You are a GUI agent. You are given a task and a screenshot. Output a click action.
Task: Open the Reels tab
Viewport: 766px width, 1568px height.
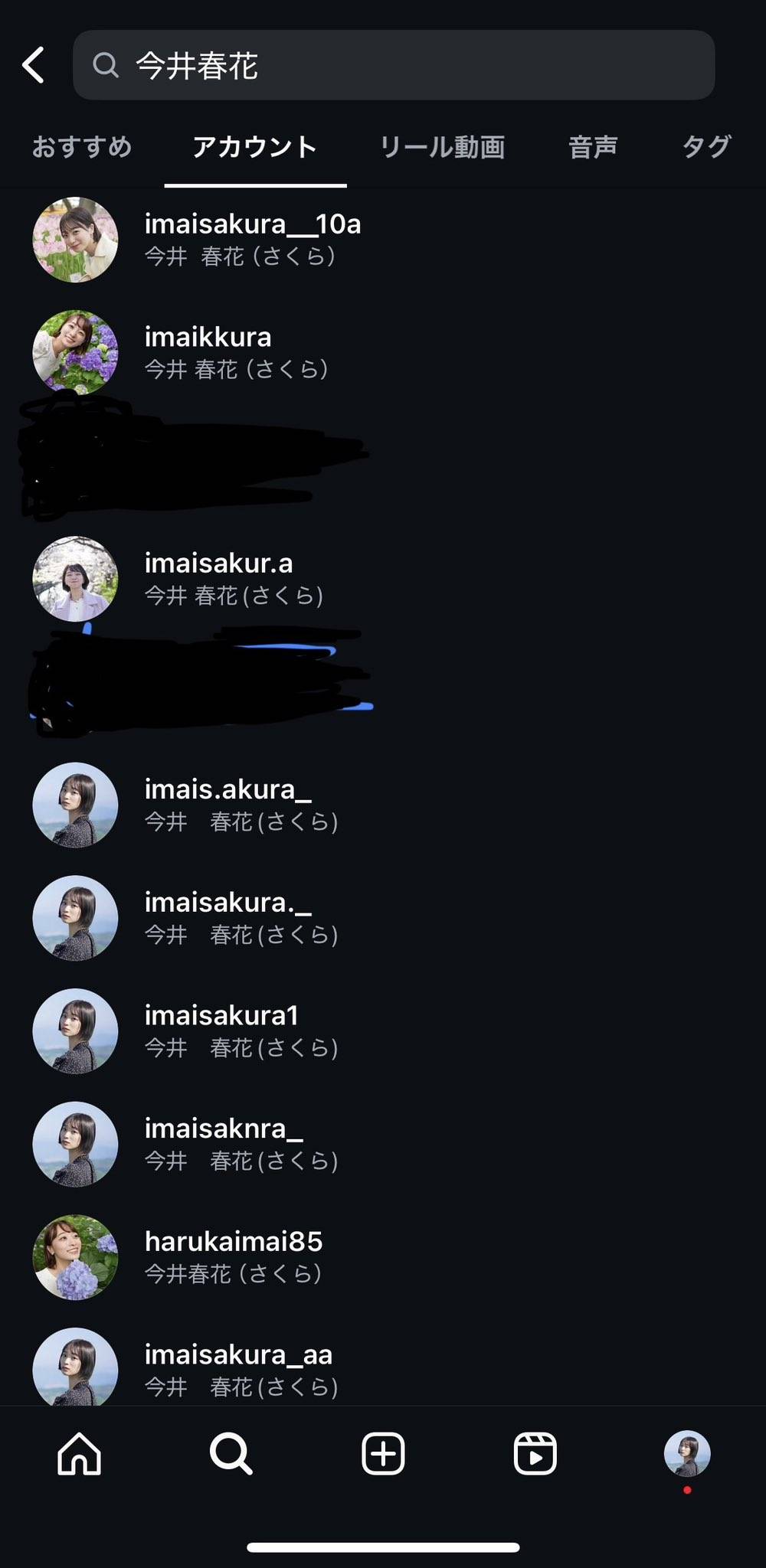click(x=535, y=1453)
